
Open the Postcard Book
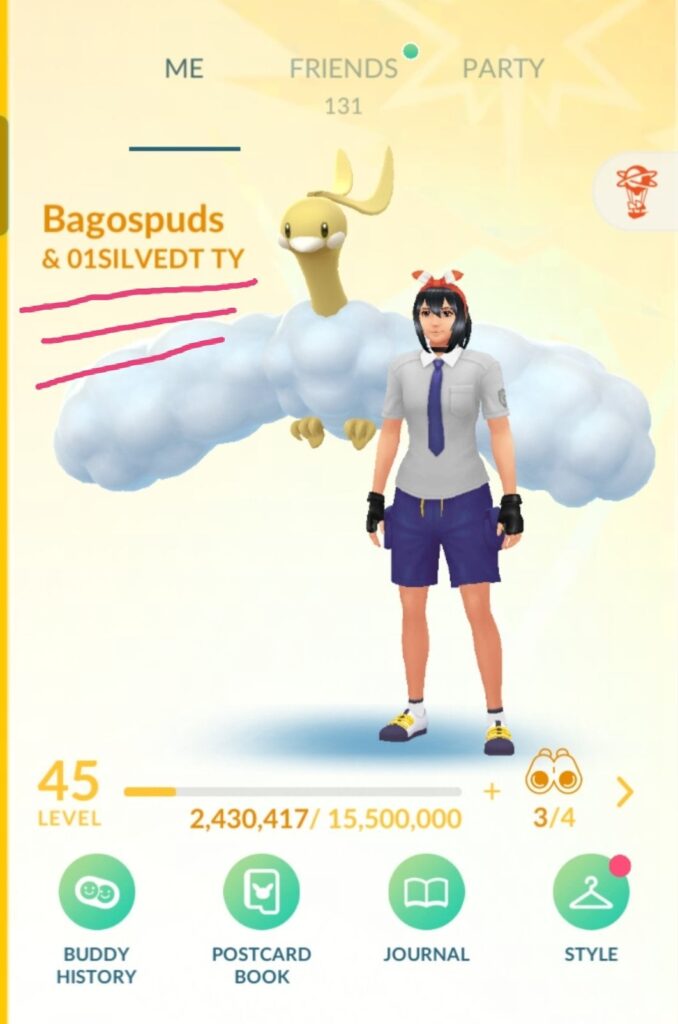261,893
